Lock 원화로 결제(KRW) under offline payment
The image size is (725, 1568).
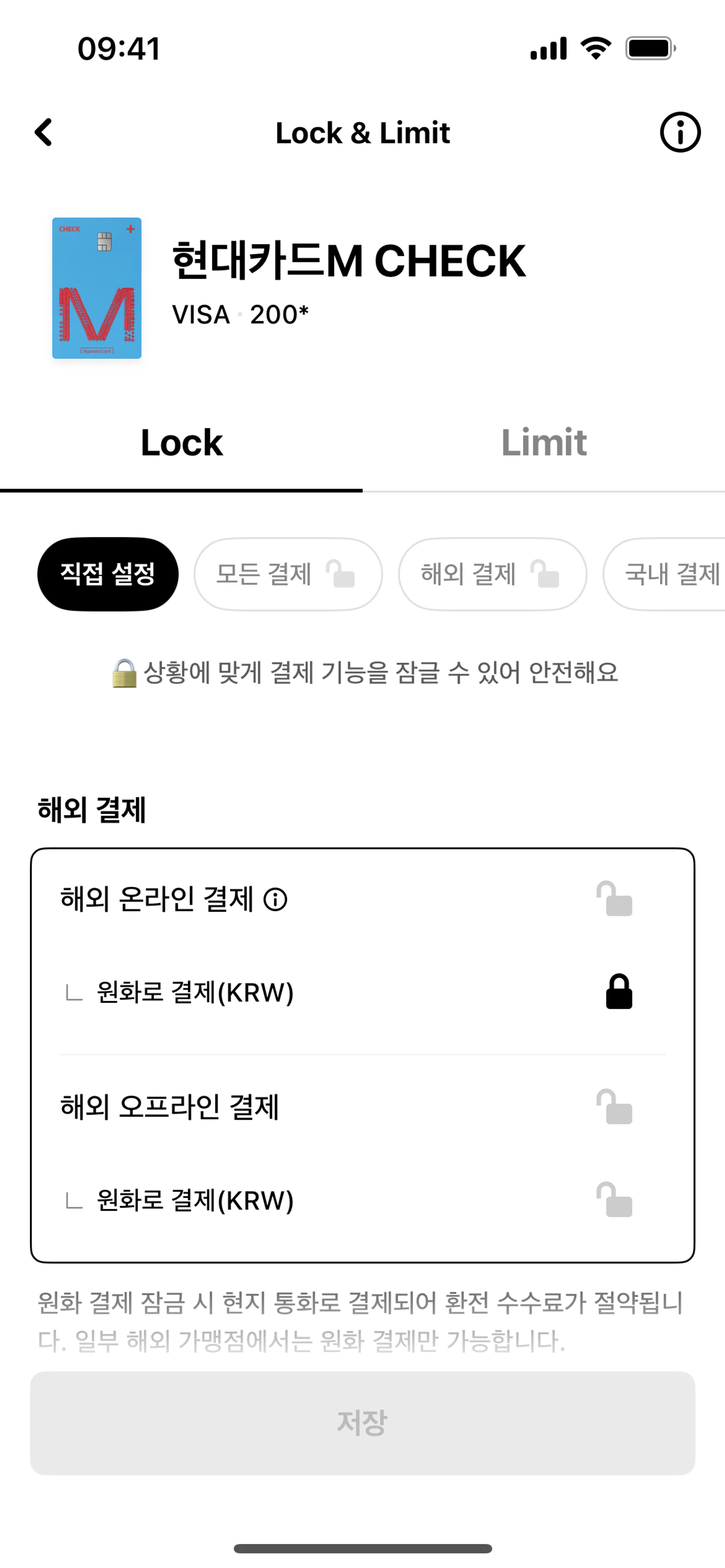[x=615, y=1200]
